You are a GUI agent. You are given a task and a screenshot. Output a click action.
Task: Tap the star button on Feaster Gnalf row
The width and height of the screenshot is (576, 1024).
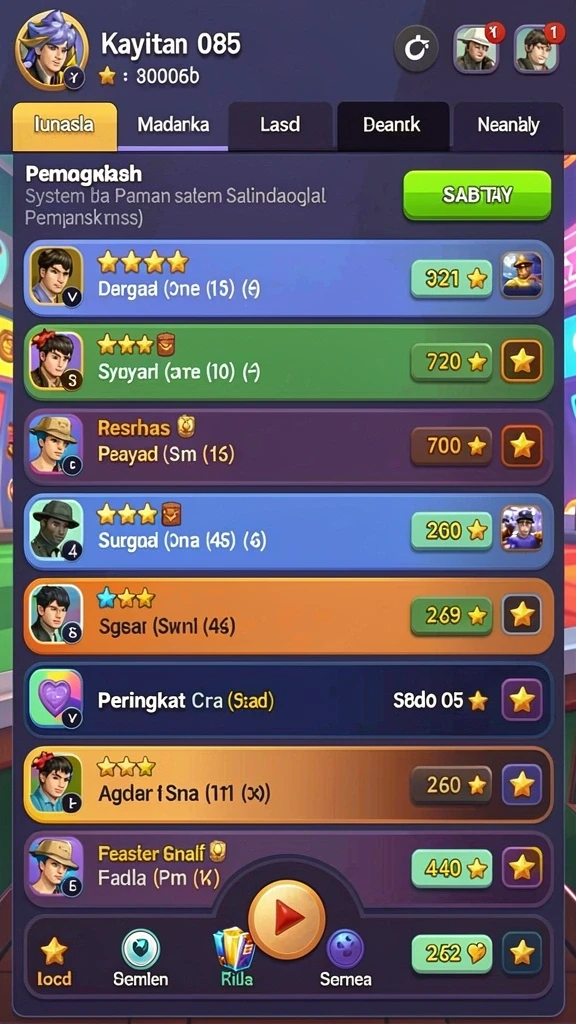522,868
